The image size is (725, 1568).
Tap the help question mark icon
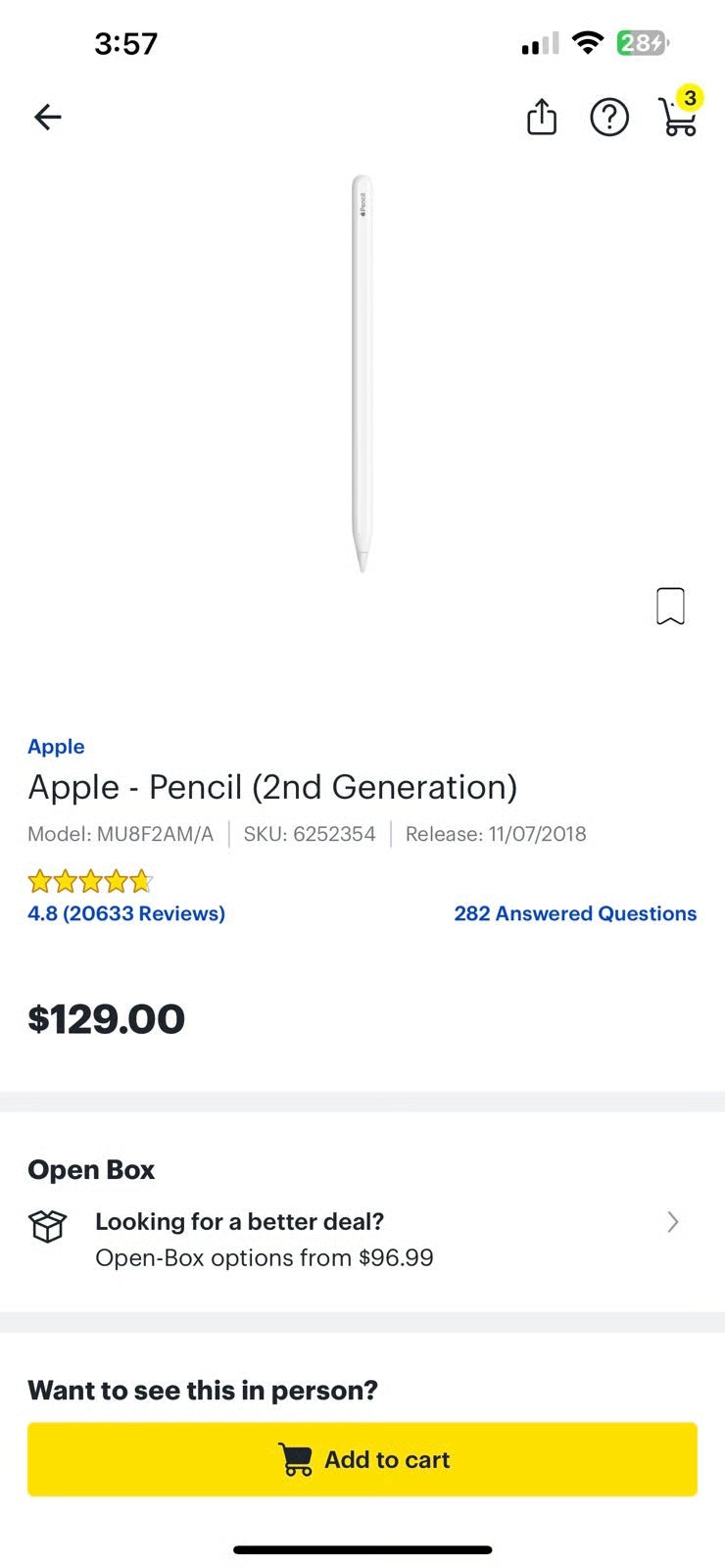pos(609,117)
